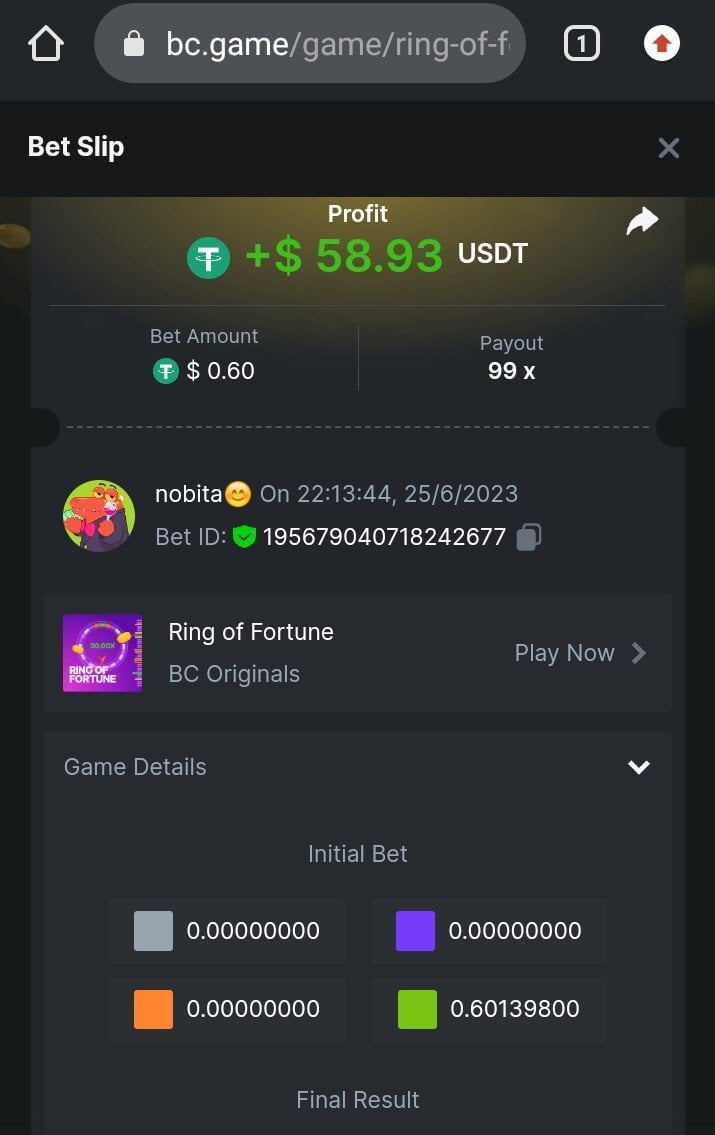Open the browser tab switcher
Viewport: 715px width, 1135px height.
pos(582,43)
